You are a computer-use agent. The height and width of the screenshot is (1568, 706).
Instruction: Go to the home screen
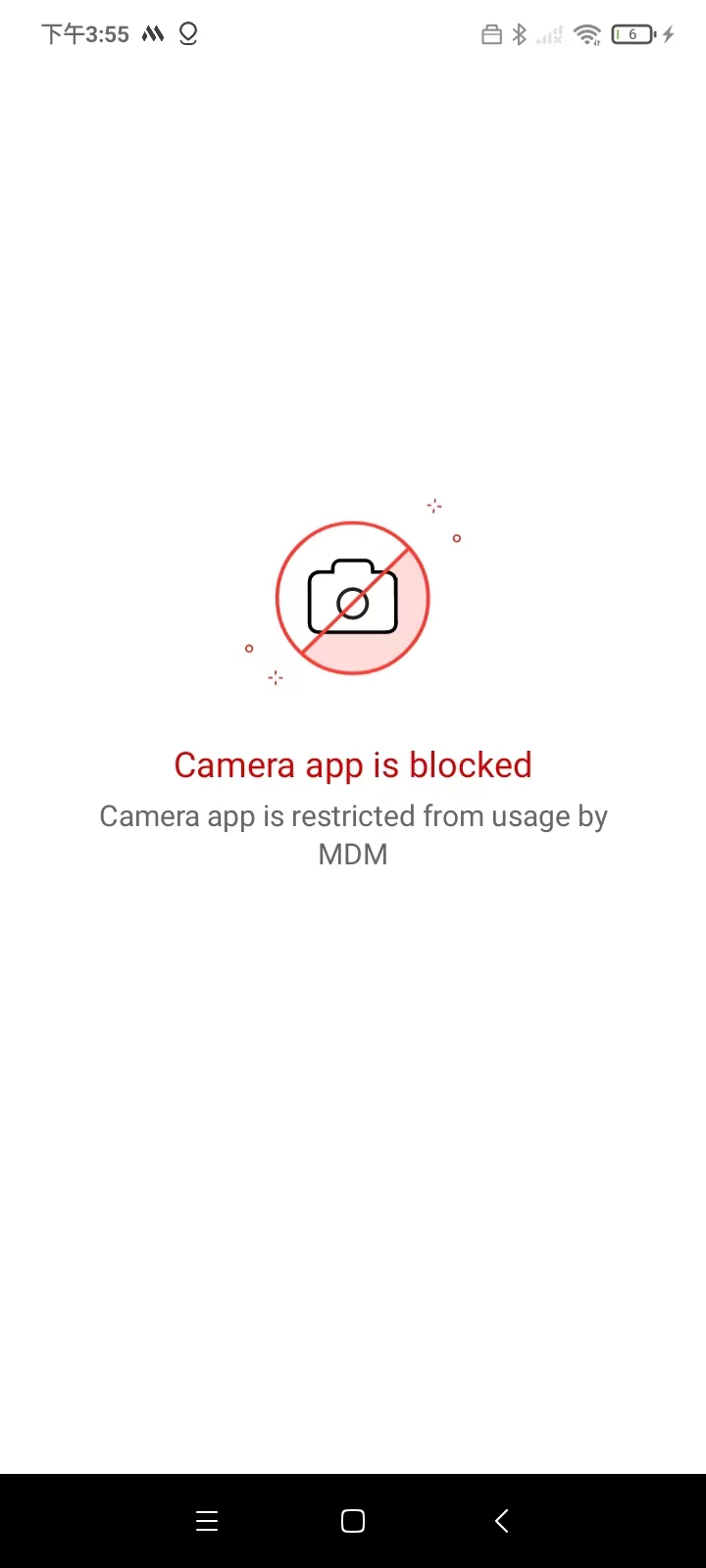(x=353, y=1521)
